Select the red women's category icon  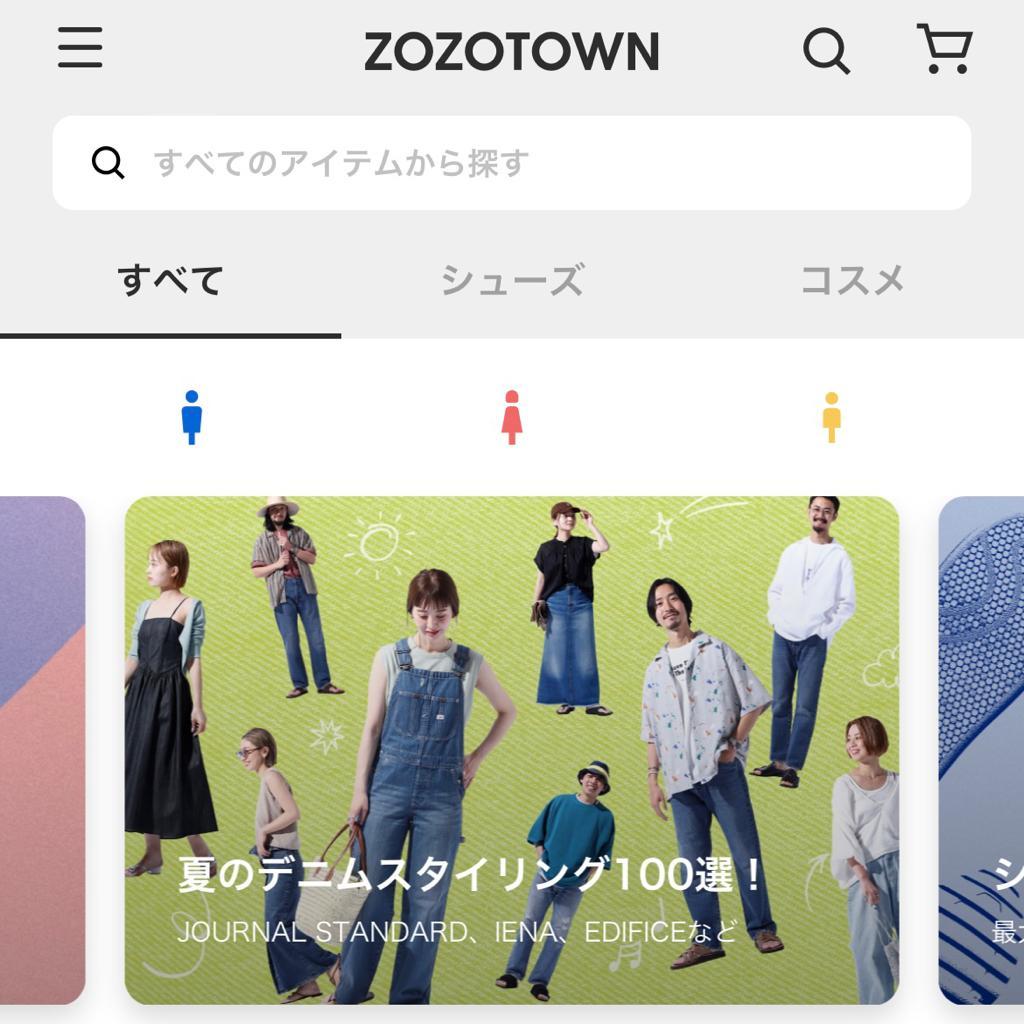[512, 417]
